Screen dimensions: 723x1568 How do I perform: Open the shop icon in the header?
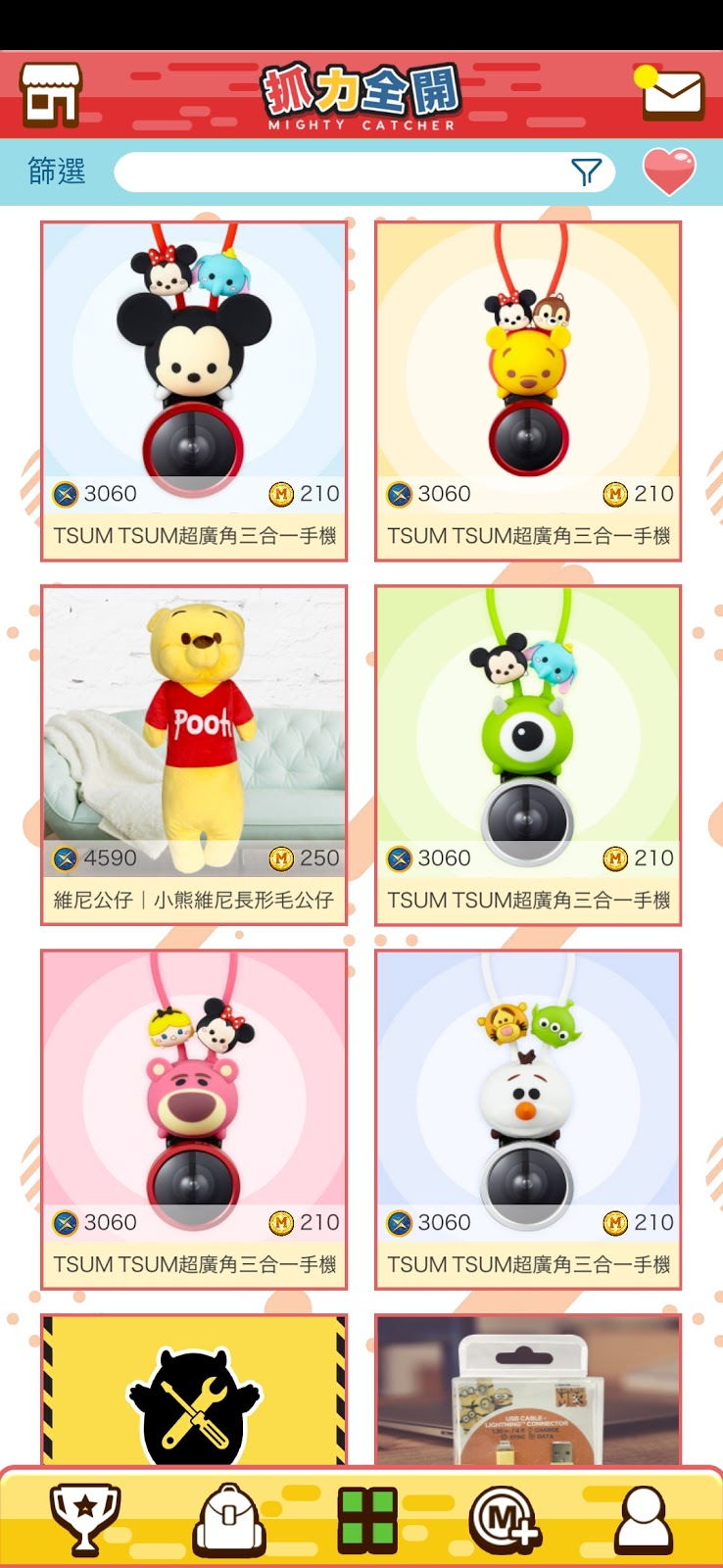(x=50, y=95)
